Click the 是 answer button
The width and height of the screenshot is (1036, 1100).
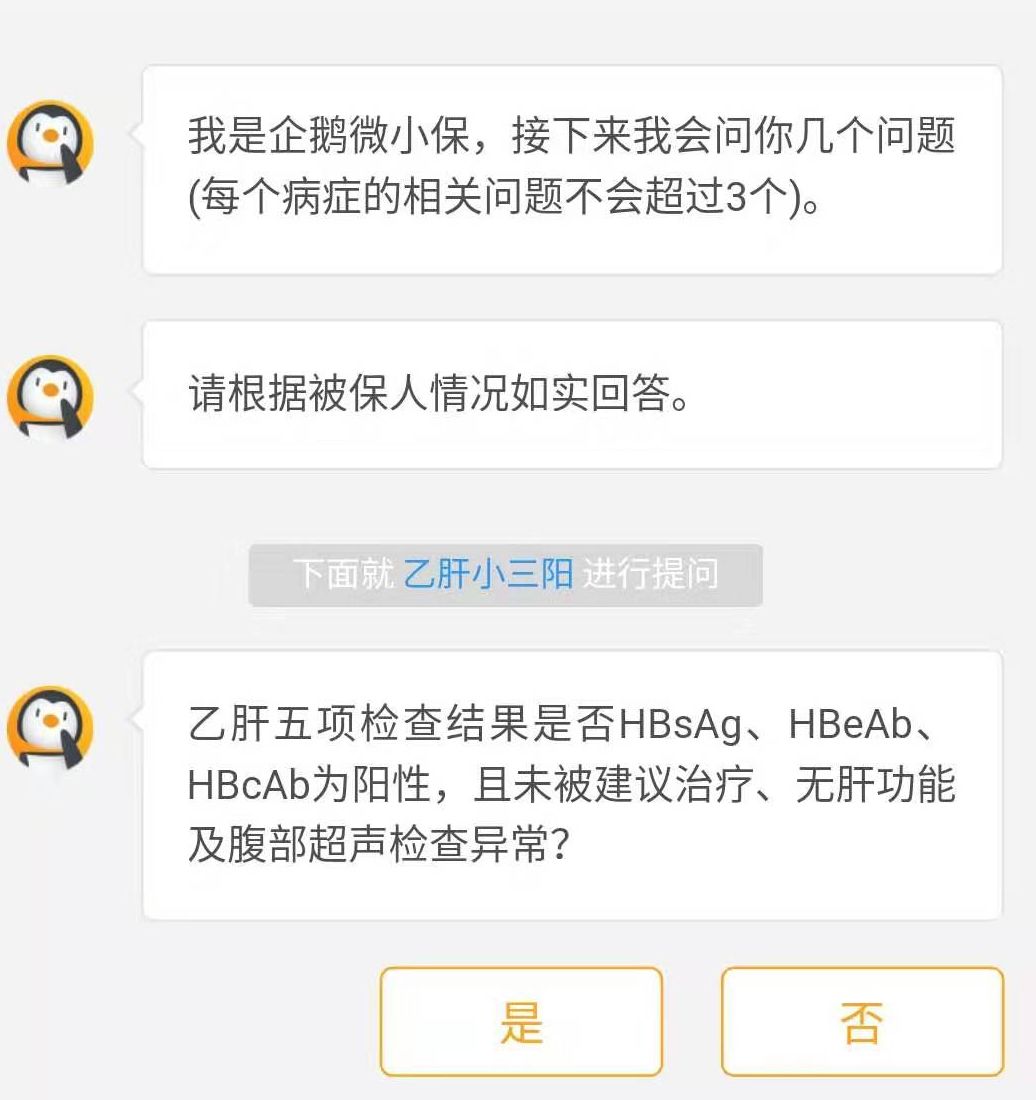pos(522,1023)
